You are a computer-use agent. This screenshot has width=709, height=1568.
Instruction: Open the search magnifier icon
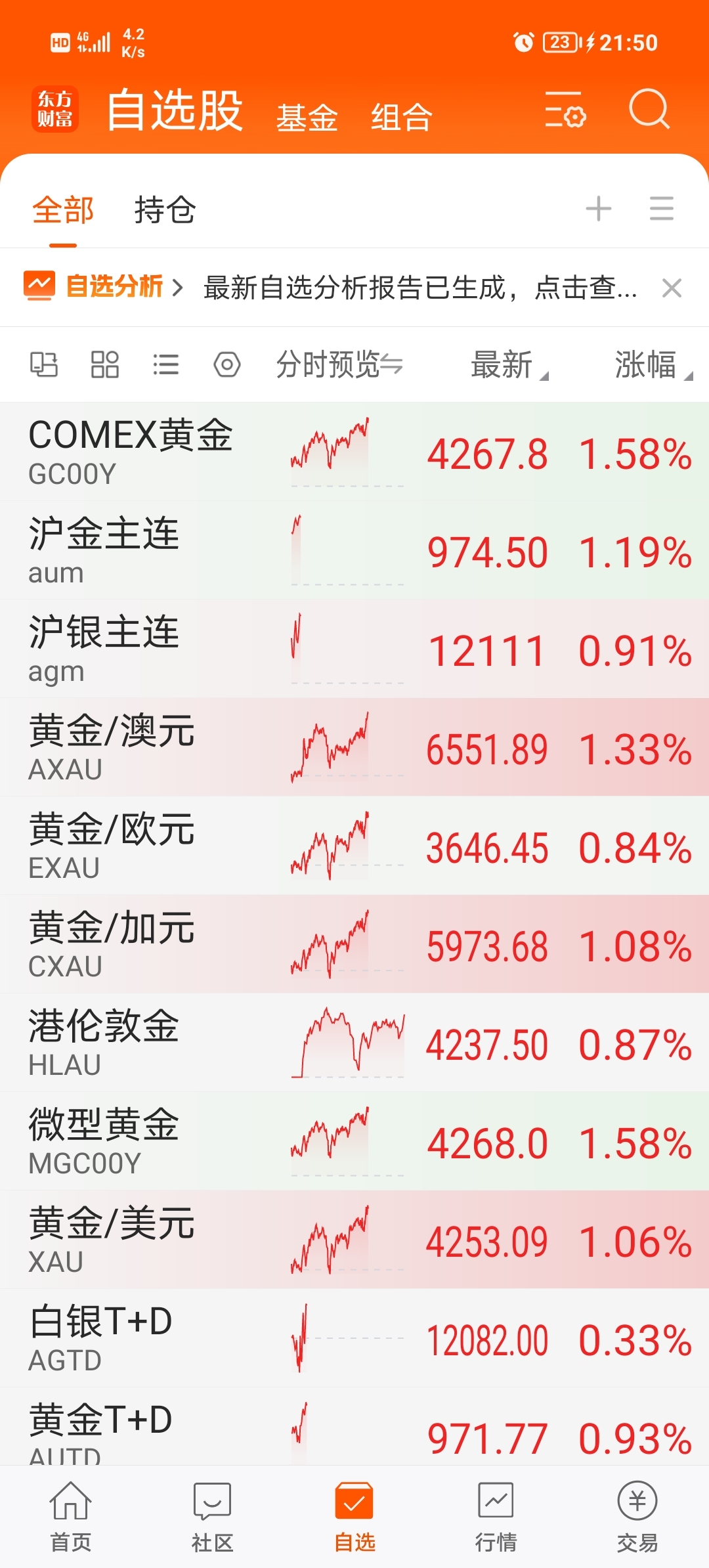pyautogui.click(x=649, y=109)
